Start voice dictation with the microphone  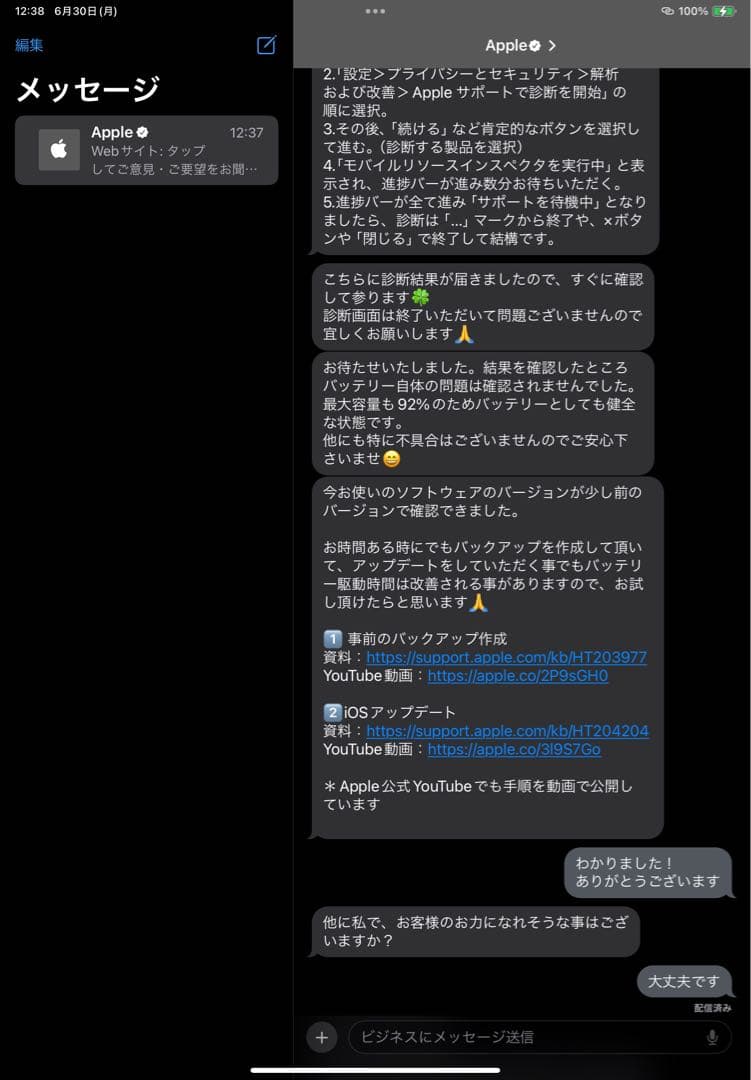[x=712, y=1037]
